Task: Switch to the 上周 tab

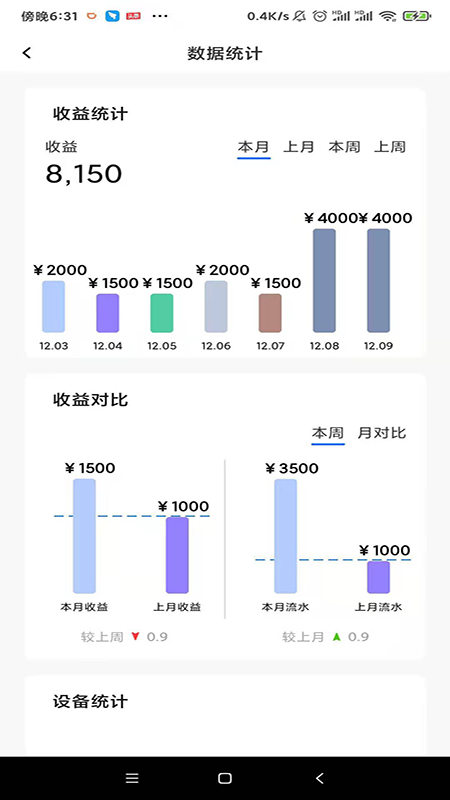Action: (x=390, y=147)
